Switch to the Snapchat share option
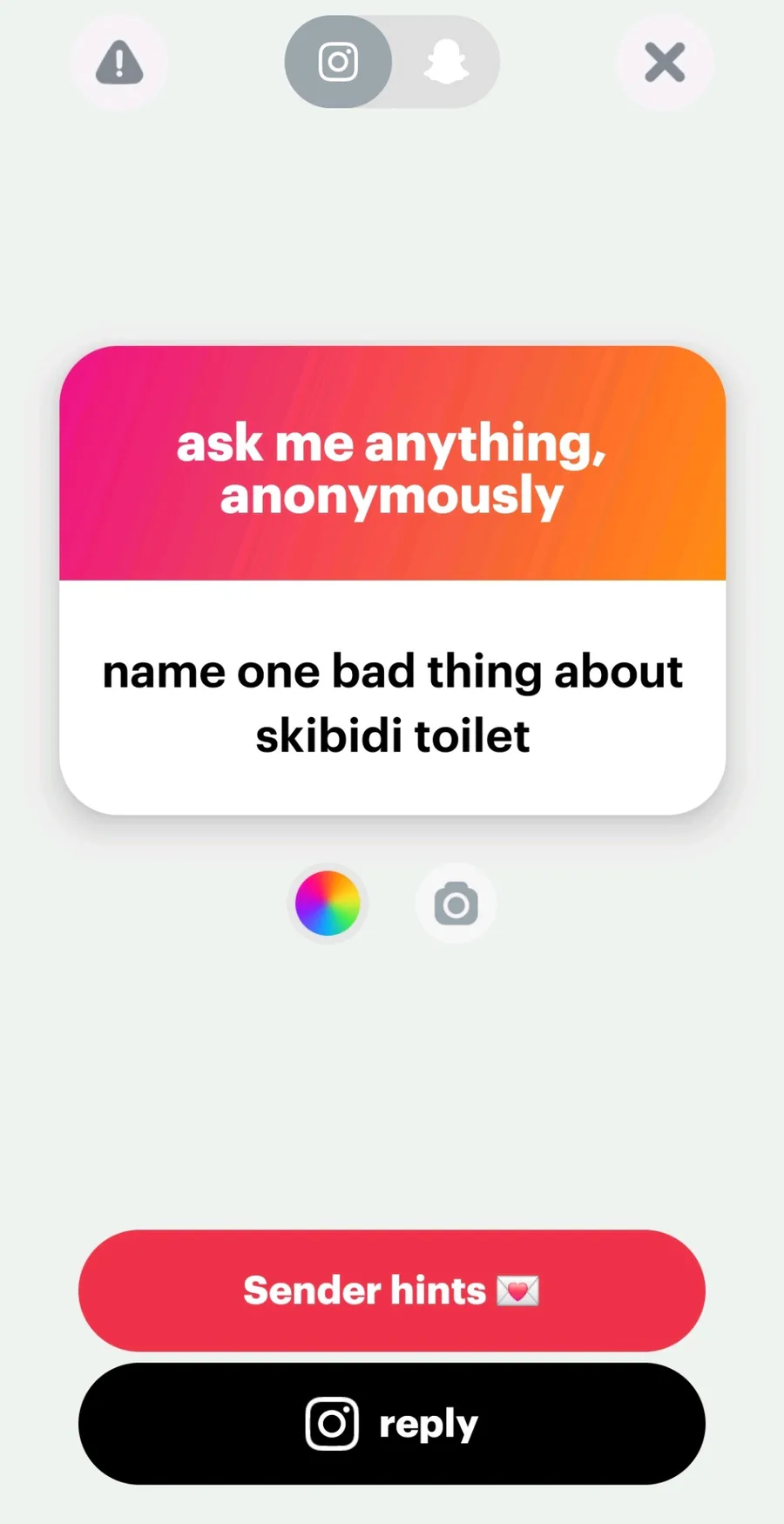 (446, 62)
